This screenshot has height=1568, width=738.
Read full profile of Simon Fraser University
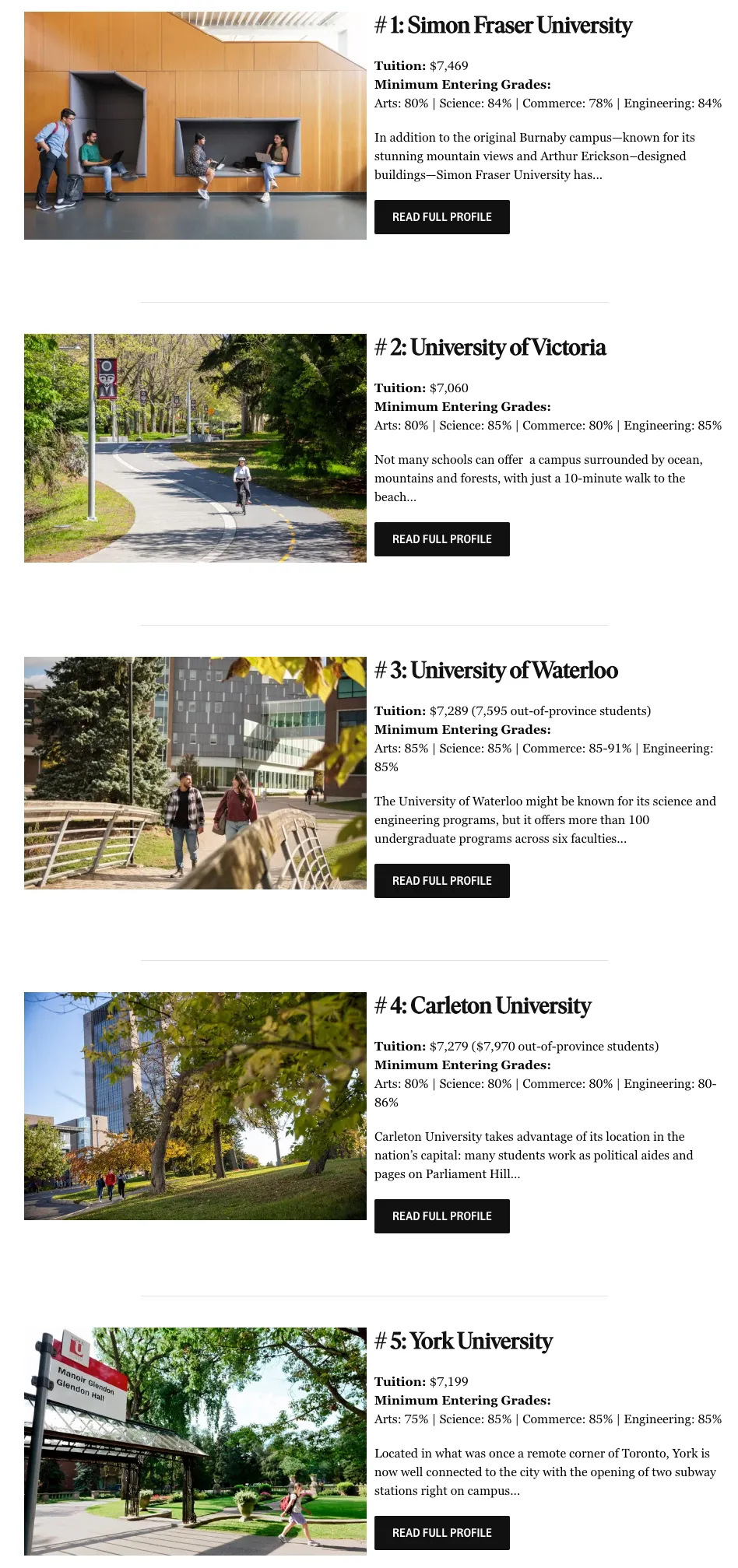click(x=441, y=217)
